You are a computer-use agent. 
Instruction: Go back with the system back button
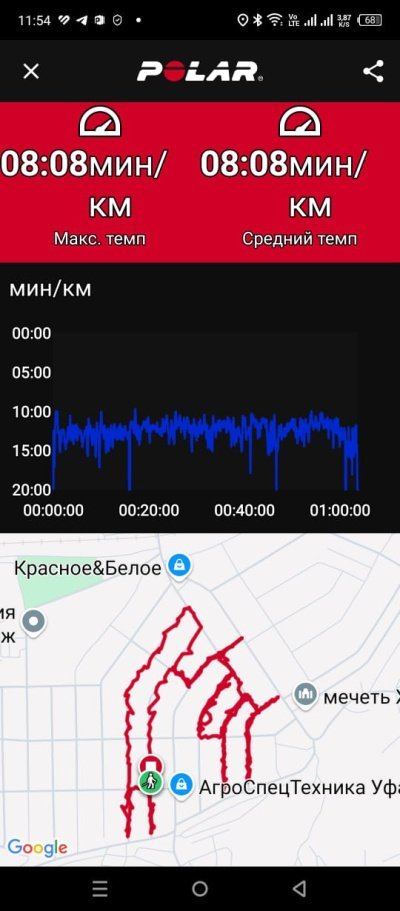(299, 888)
